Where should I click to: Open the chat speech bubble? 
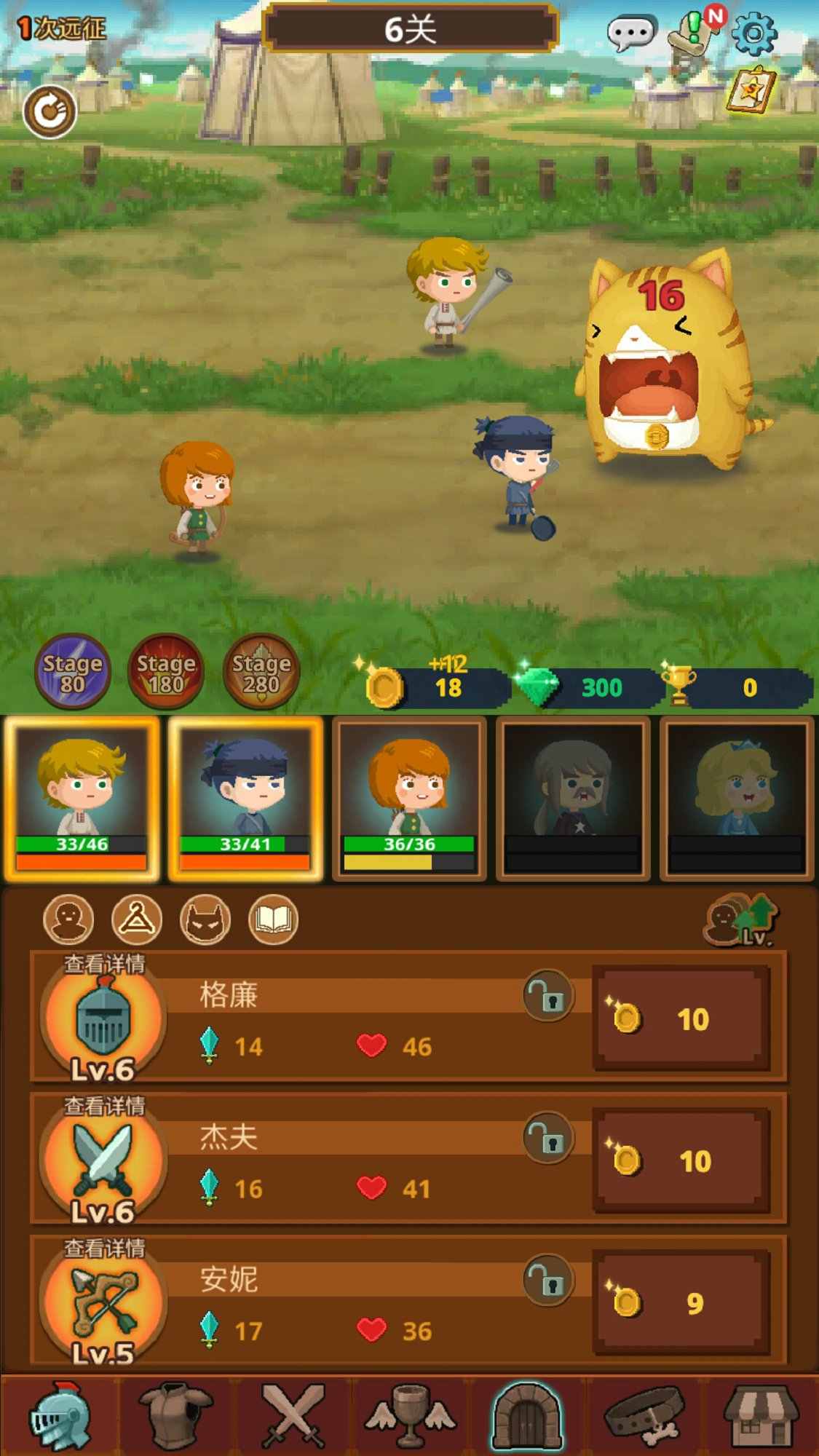coord(630,33)
